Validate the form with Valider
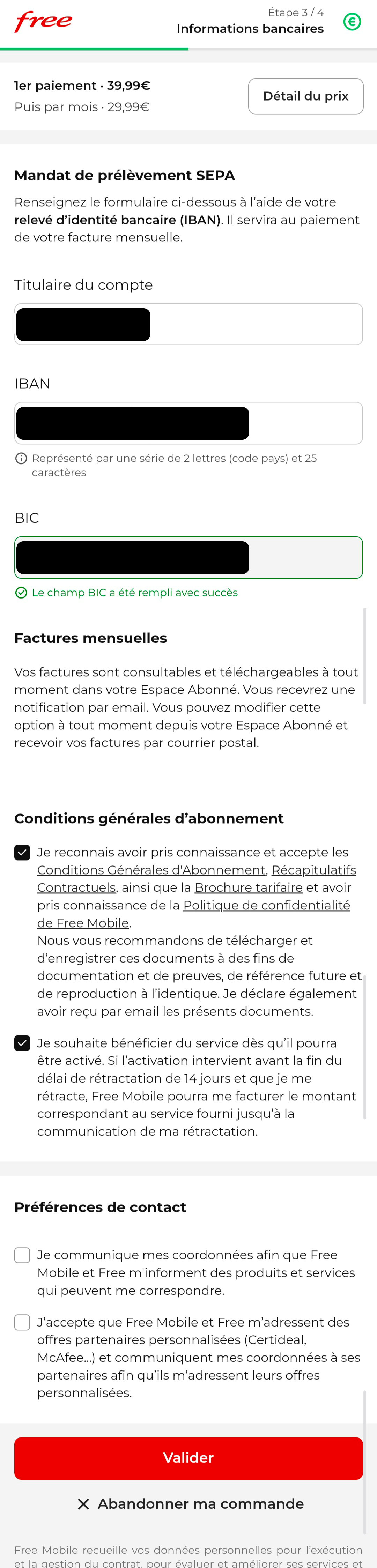 coord(188,1458)
